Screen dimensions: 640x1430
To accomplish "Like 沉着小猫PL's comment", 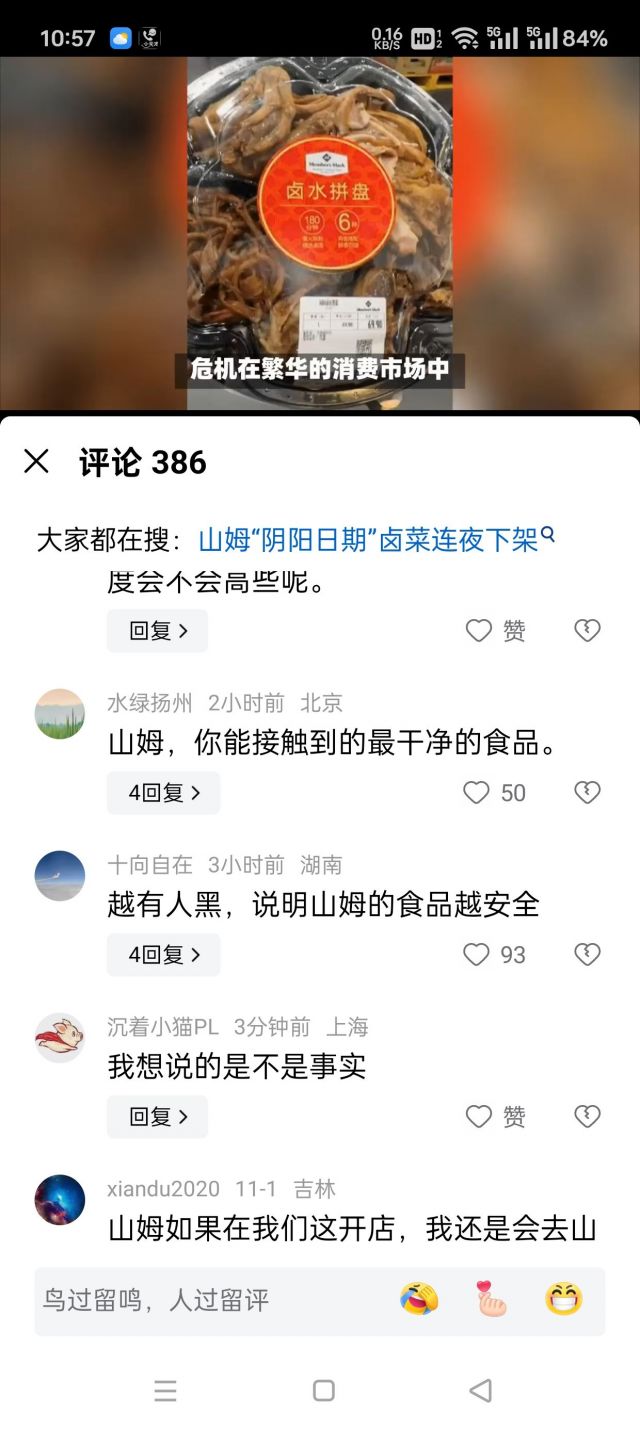I will tap(479, 1117).
